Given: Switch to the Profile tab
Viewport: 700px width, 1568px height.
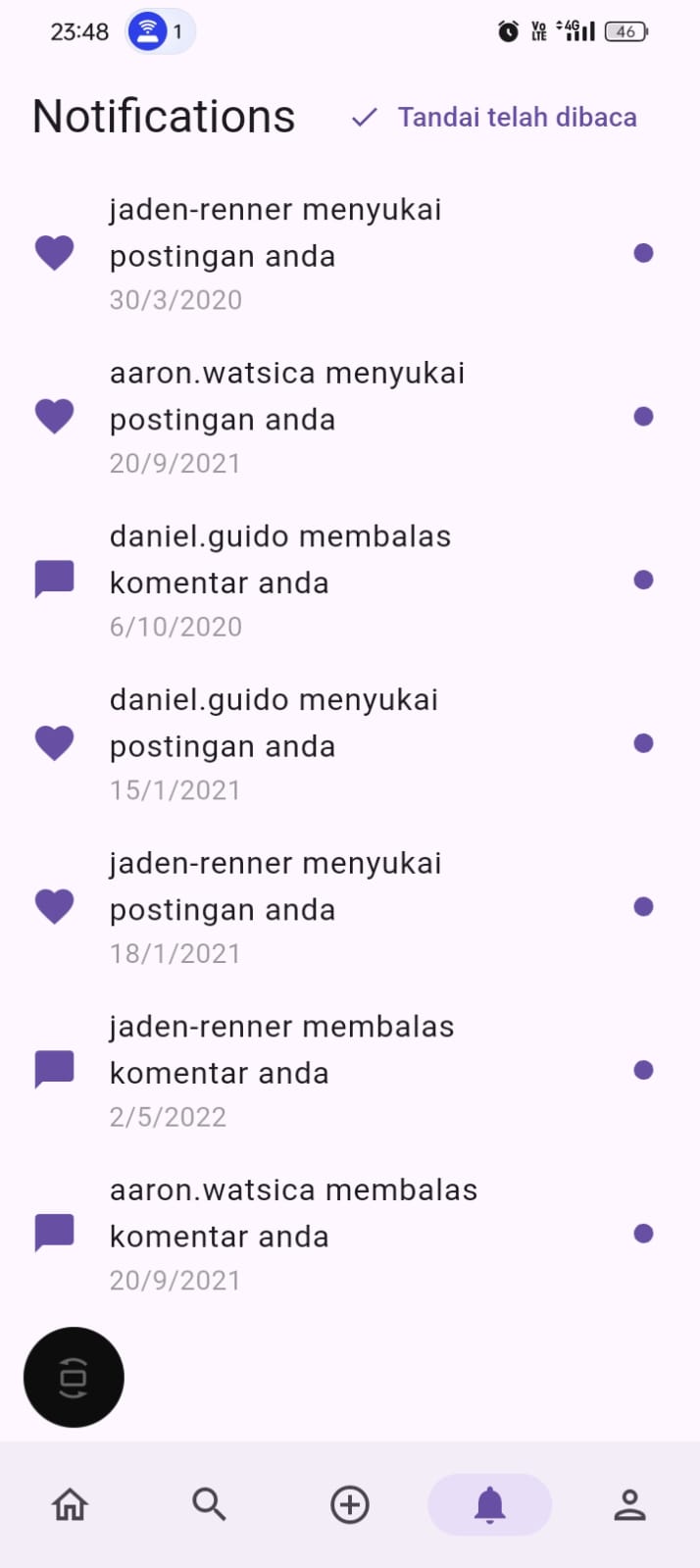Looking at the screenshot, I should [x=629, y=1504].
